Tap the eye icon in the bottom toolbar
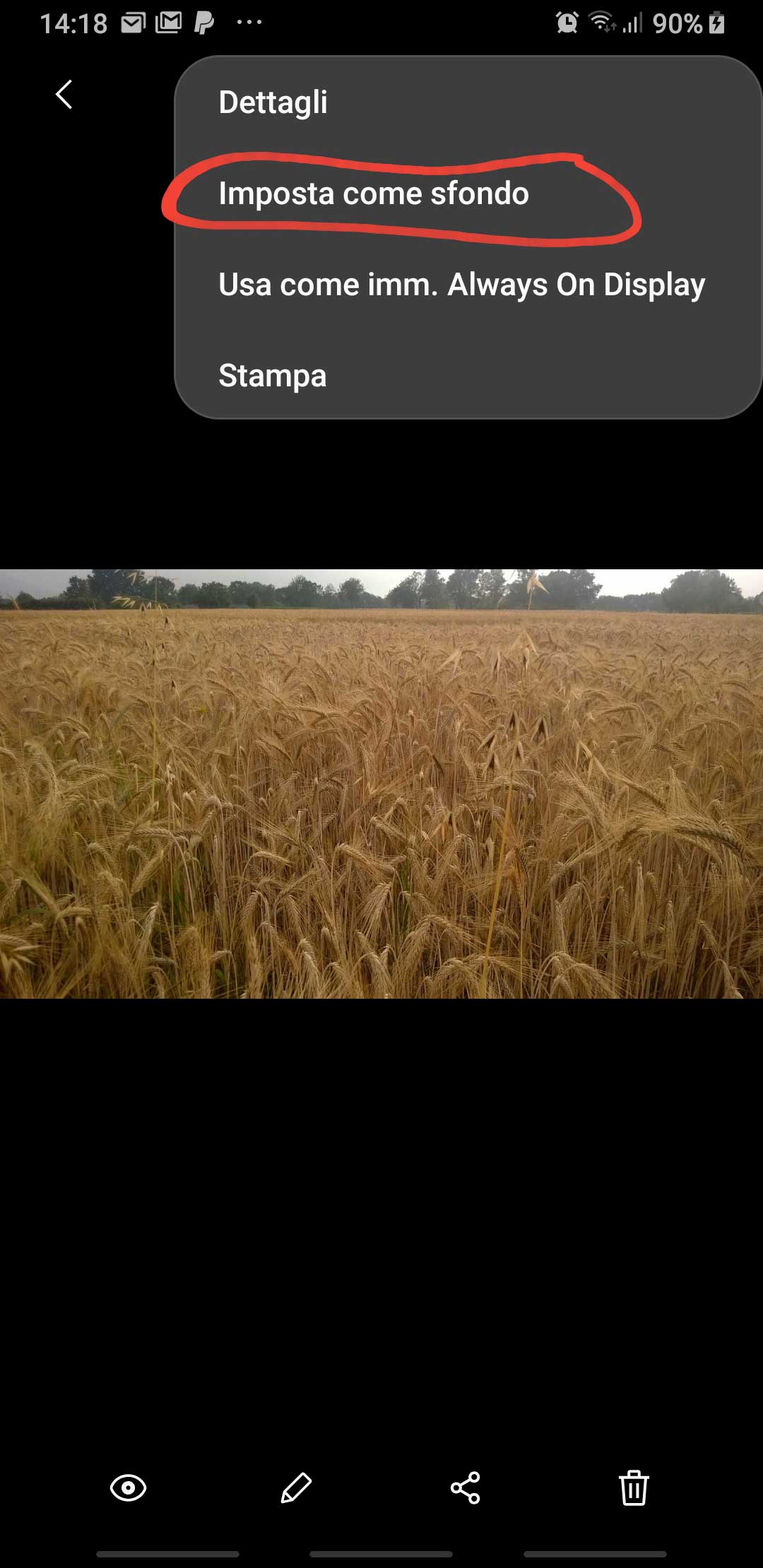This screenshot has width=763, height=1568. (x=128, y=1488)
